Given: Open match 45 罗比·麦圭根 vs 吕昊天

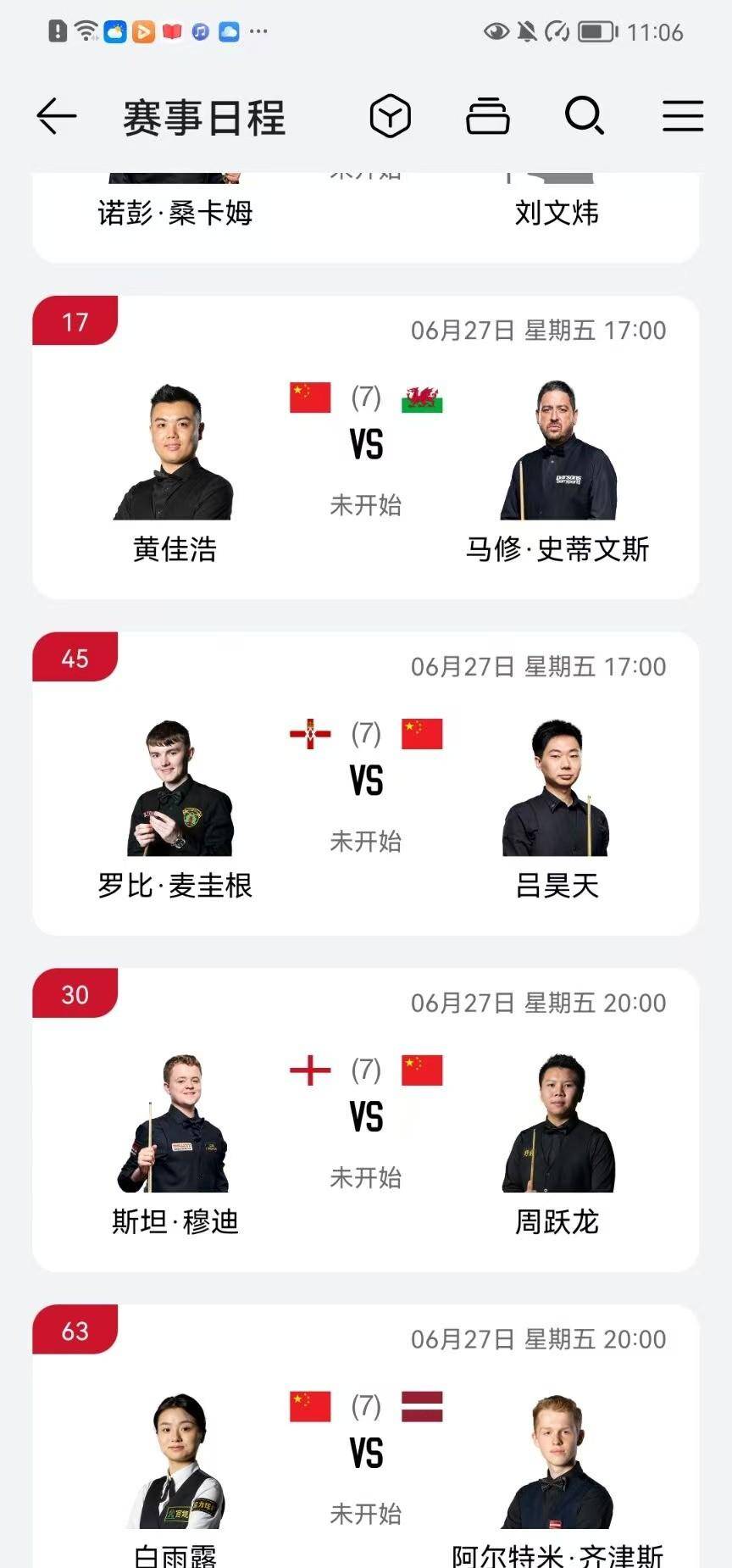Looking at the screenshot, I should click(366, 785).
